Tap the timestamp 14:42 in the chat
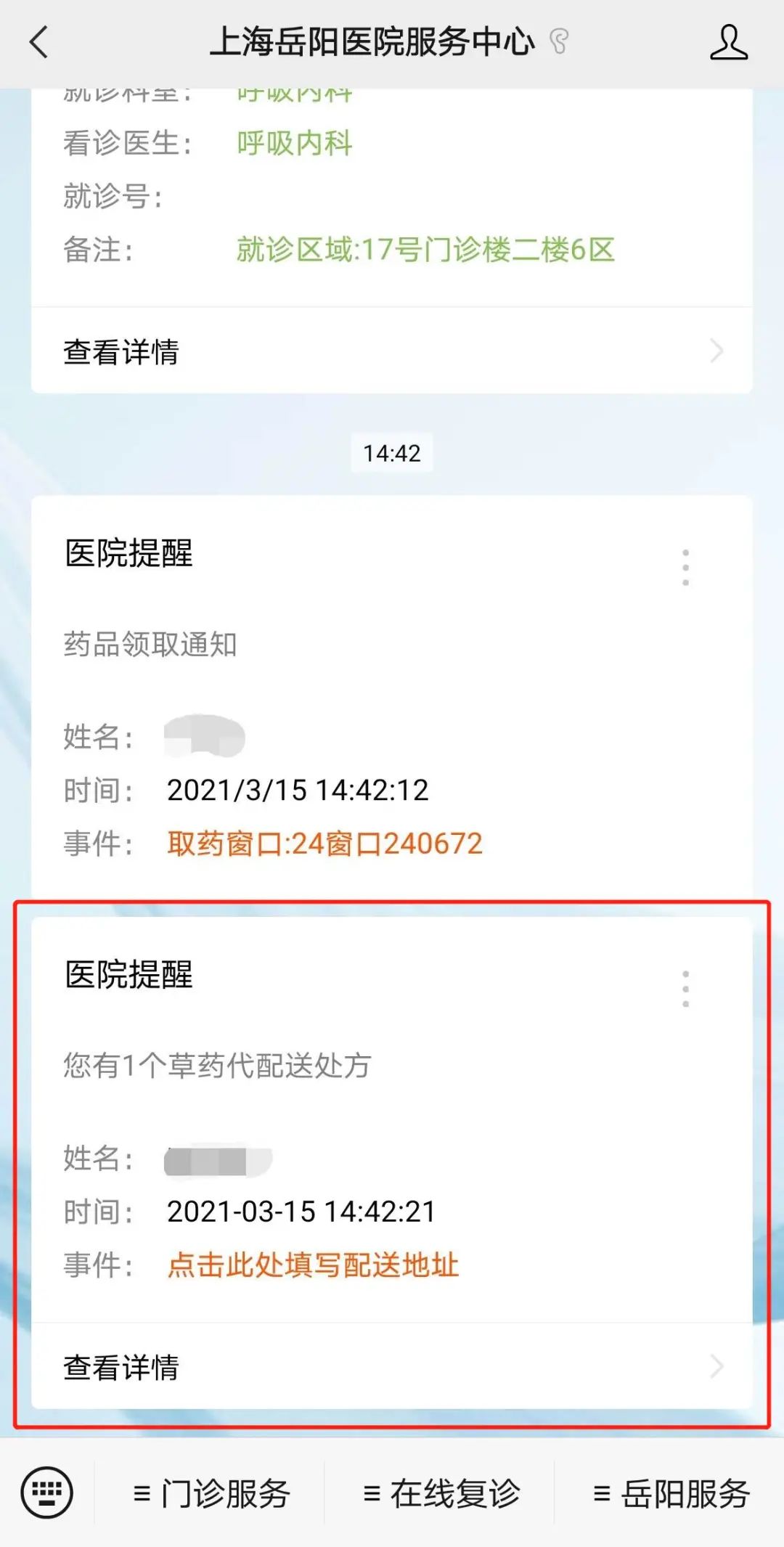Screen dimensions: 784x1547 (x=392, y=452)
